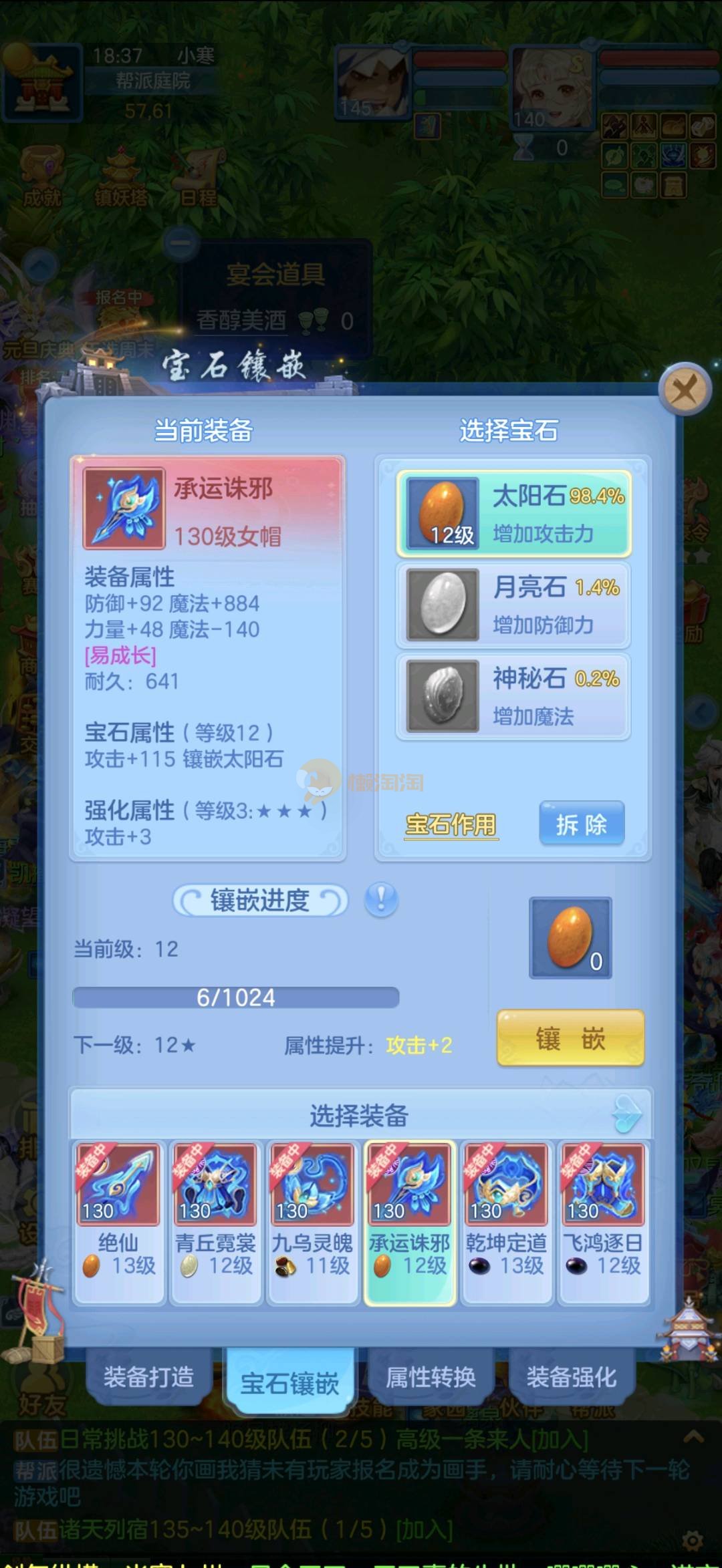Viewport: 722px width, 1568px height.
Task: Show next equipment with the arrow
Action: (x=627, y=1114)
